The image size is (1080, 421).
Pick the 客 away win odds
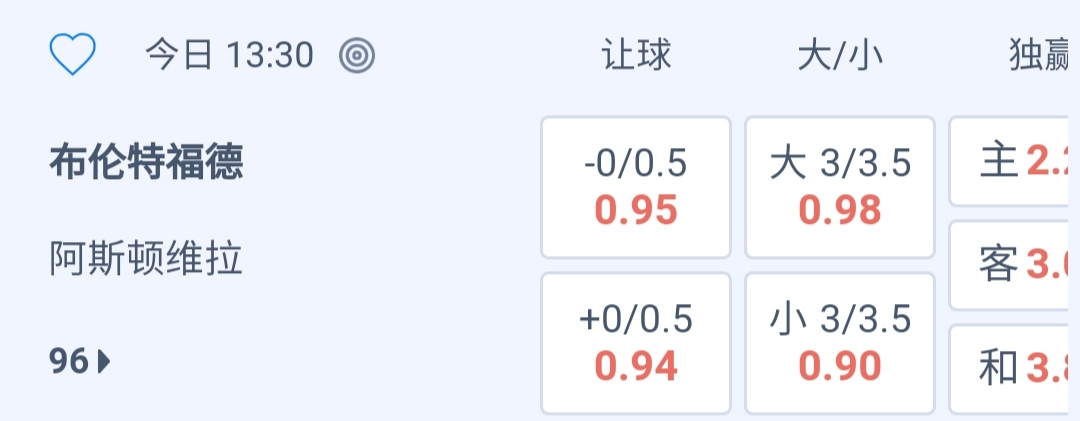tap(1015, 266)
